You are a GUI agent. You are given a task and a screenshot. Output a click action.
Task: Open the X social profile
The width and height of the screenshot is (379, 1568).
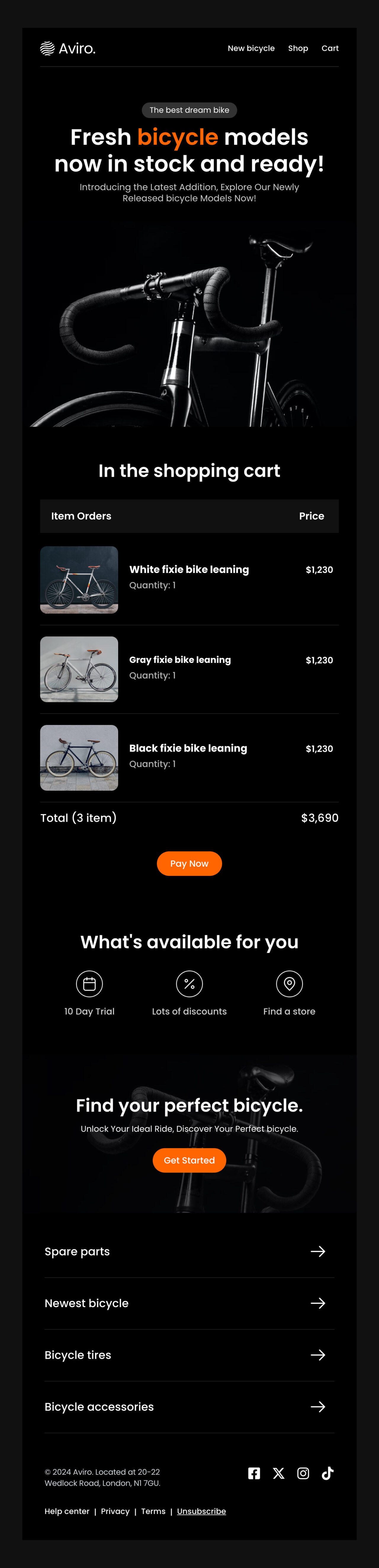(x=278, y=1473)
